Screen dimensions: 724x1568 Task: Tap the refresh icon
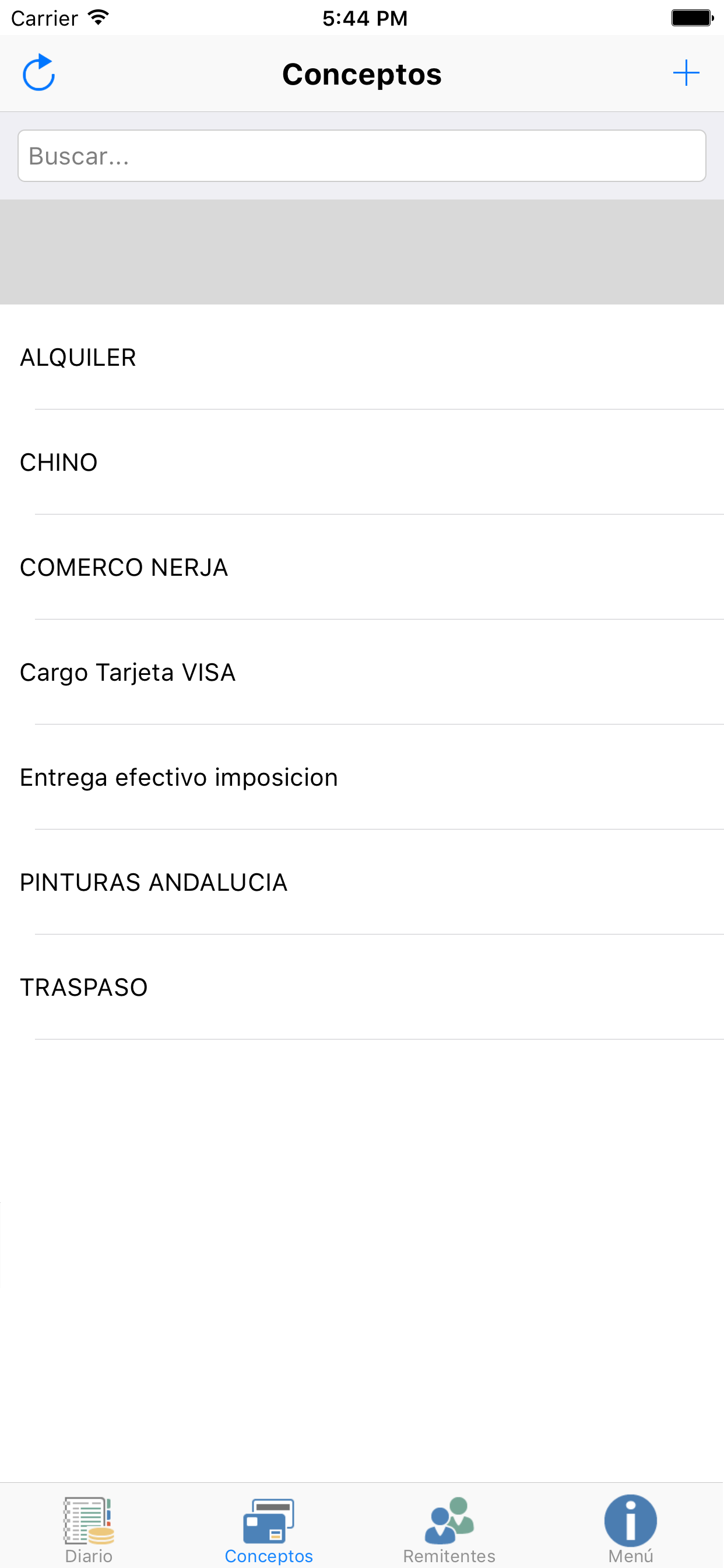point(38,72)
